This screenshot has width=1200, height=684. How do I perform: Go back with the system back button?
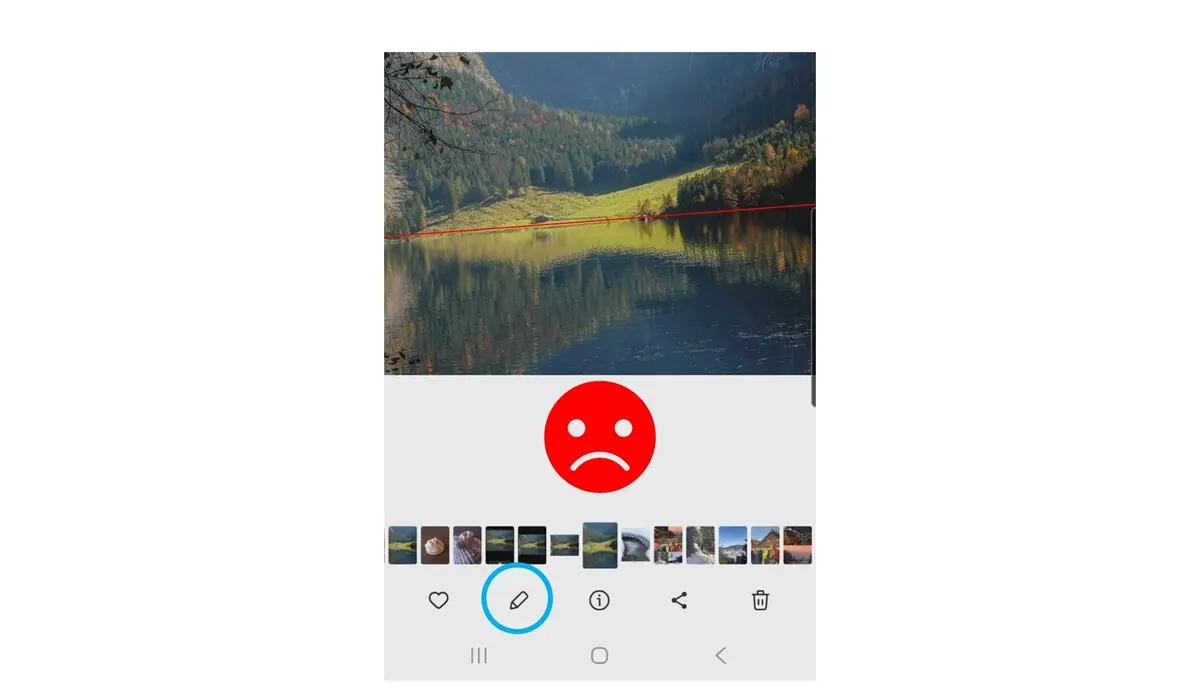pyautogui.click(x=720, y=655)
